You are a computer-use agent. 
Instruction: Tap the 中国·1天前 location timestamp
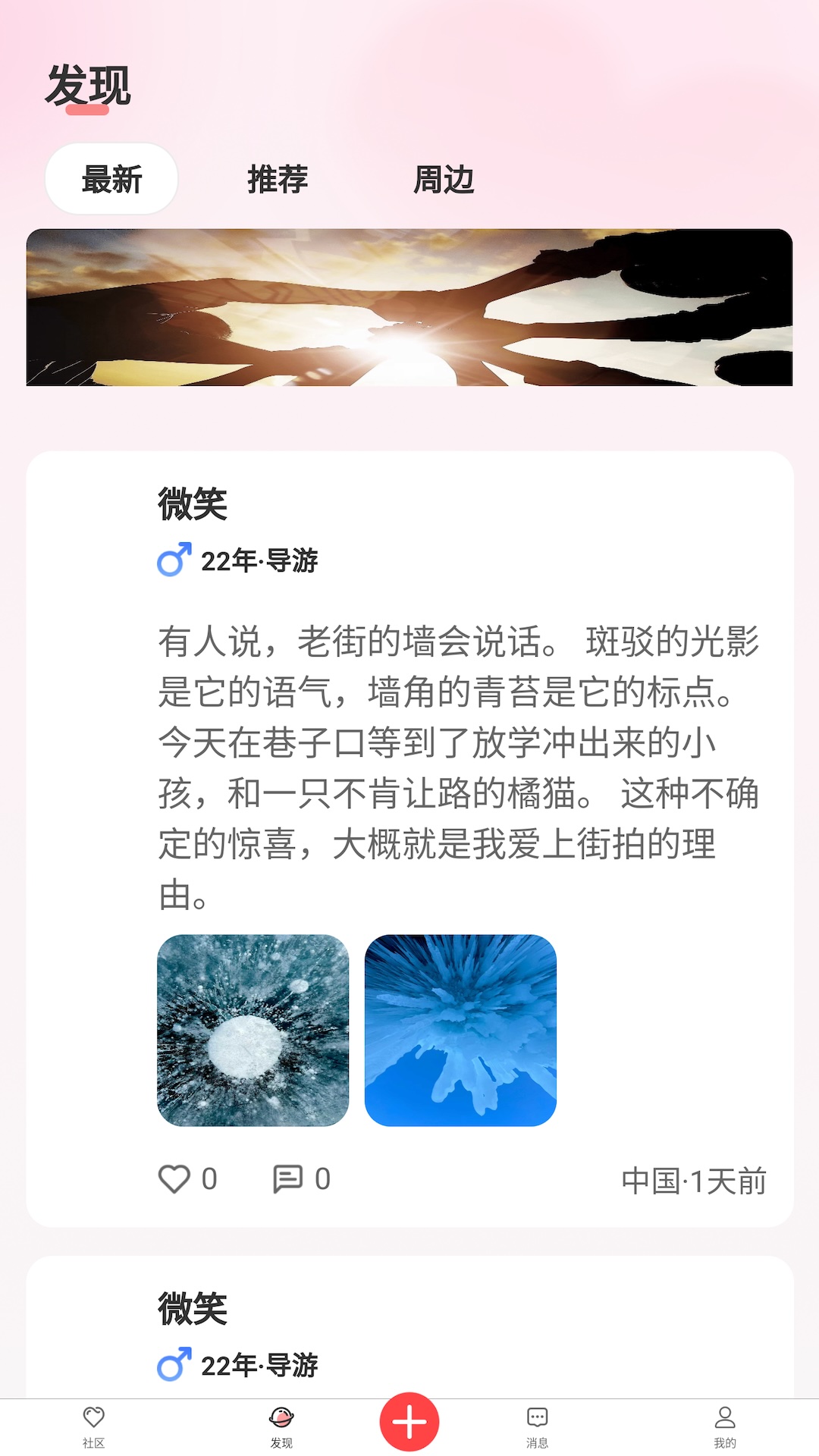[x=695, y=1179]
